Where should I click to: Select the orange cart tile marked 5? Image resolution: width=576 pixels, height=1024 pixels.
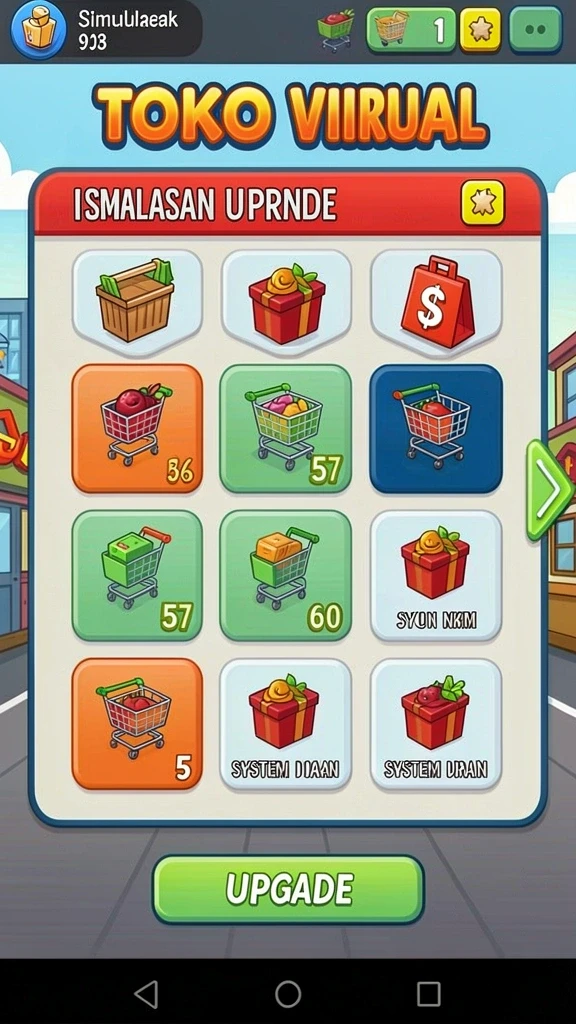(137, 724)
